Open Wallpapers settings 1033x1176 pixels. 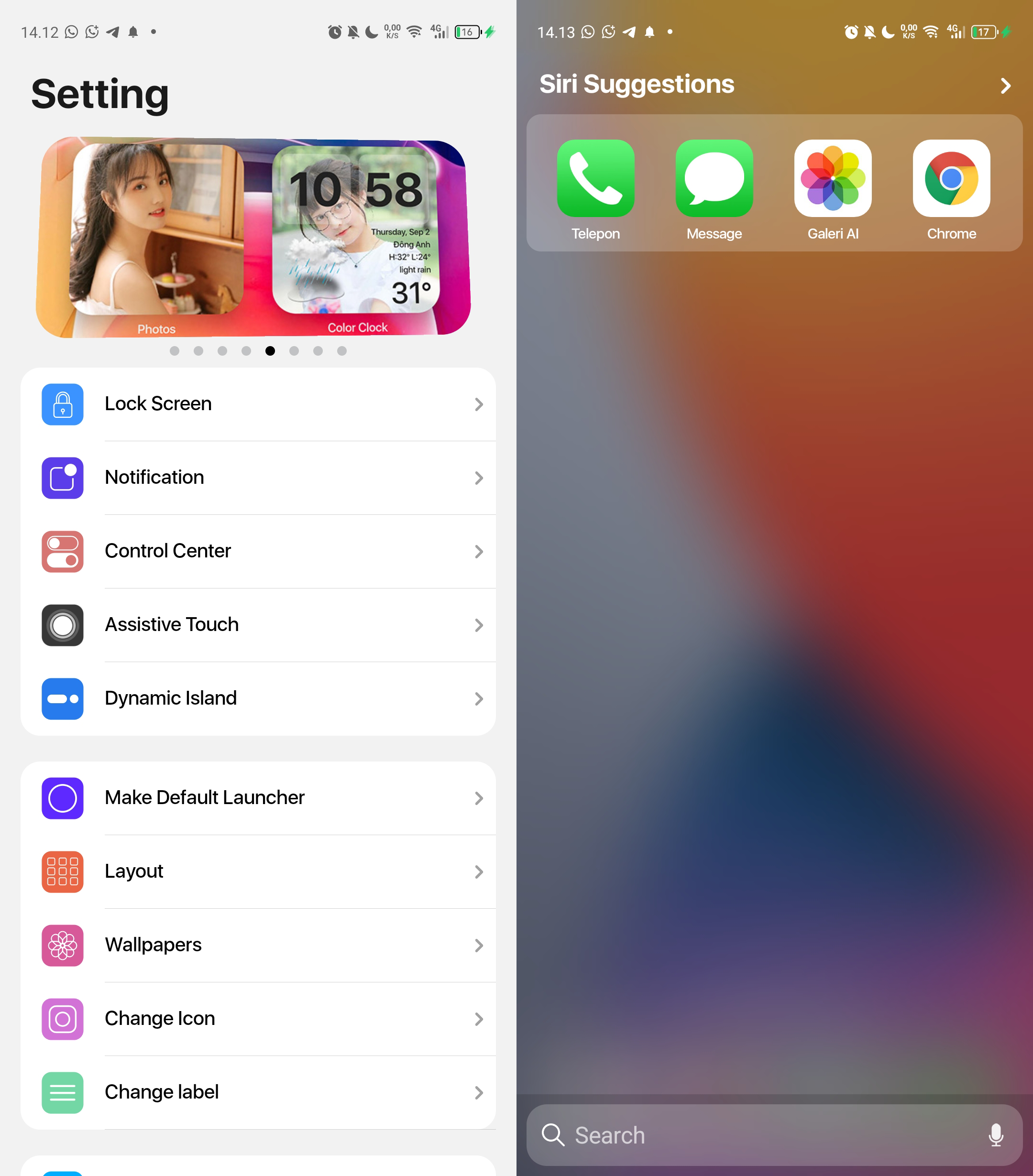click(258, 945)
